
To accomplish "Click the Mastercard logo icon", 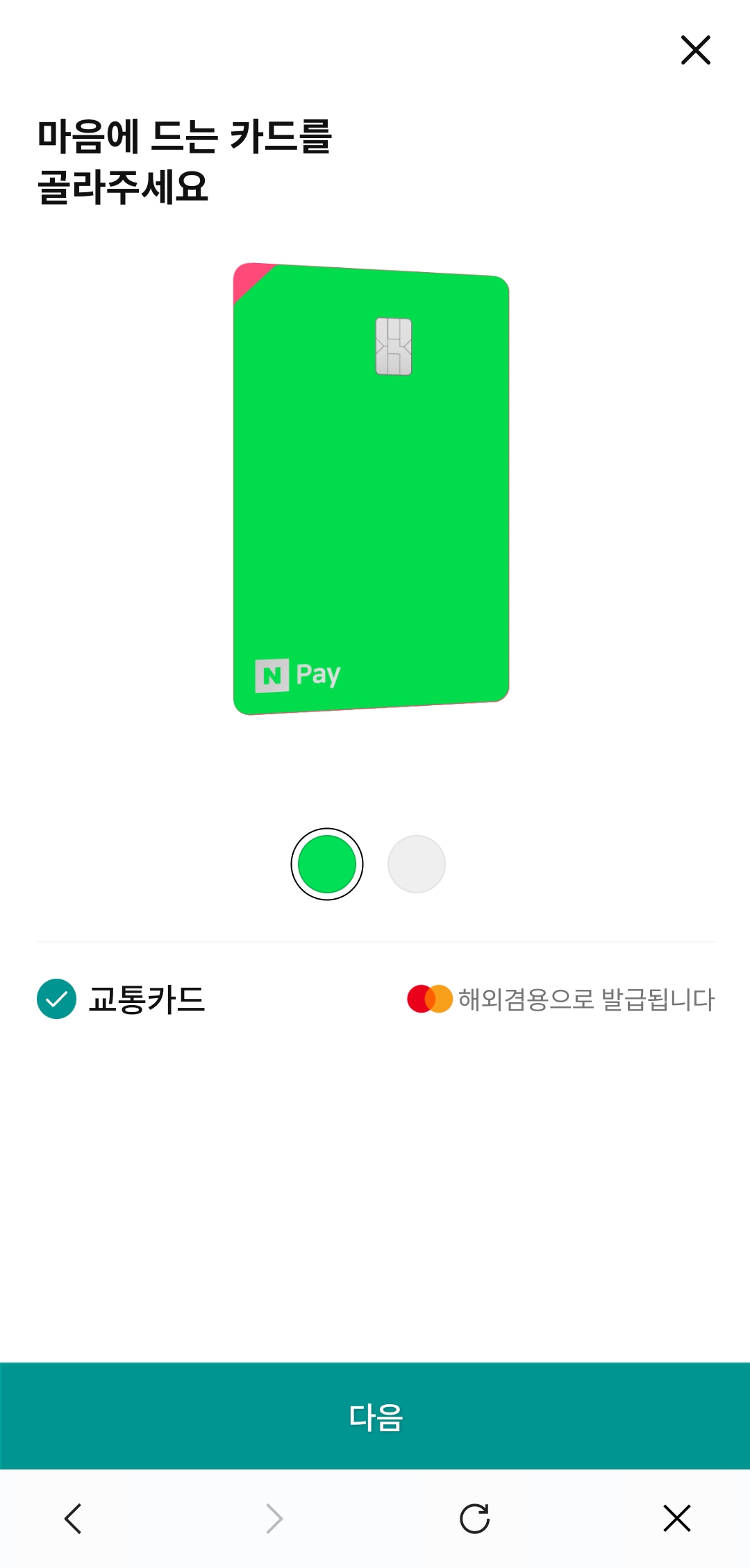I will pyautogui.click(x=428, y=999).
